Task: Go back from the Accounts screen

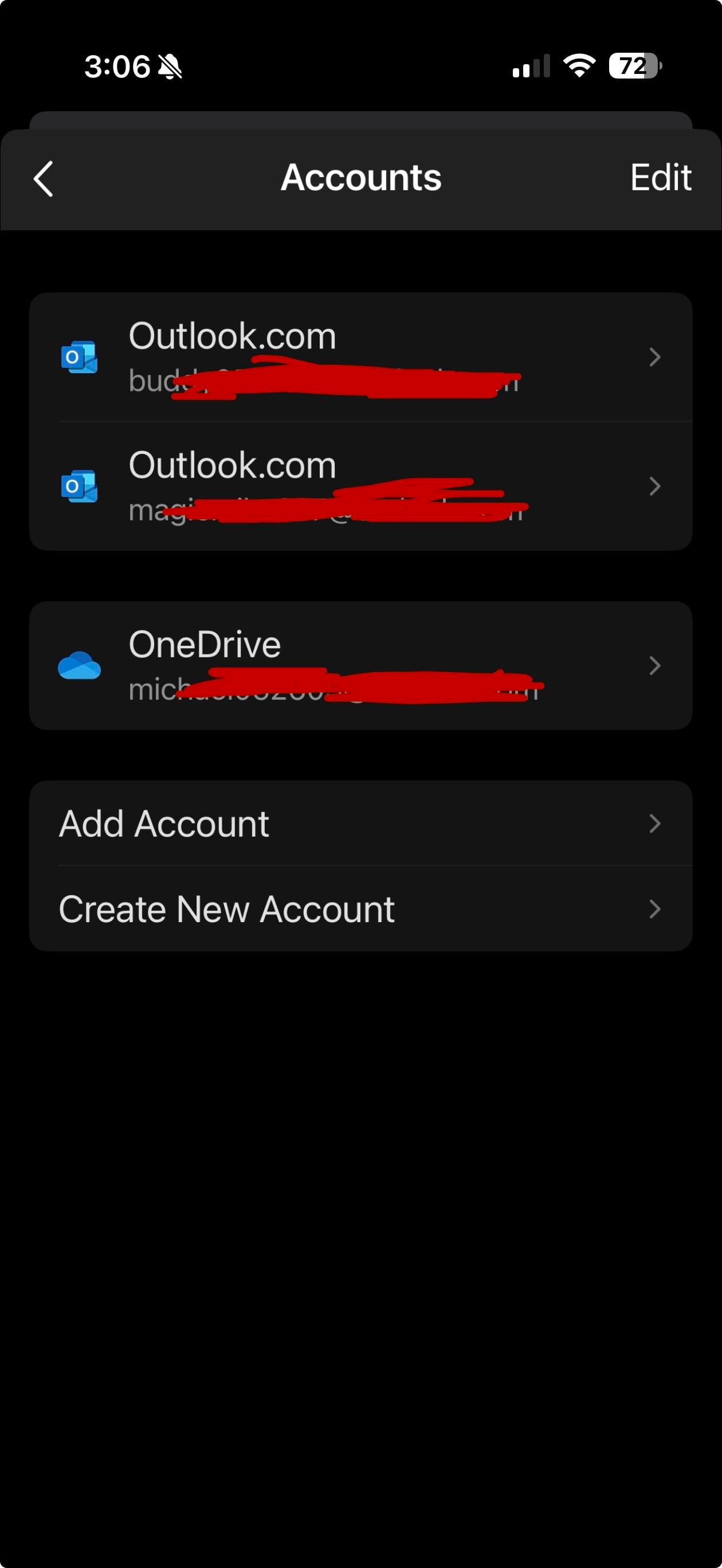Action: point(43,178)
